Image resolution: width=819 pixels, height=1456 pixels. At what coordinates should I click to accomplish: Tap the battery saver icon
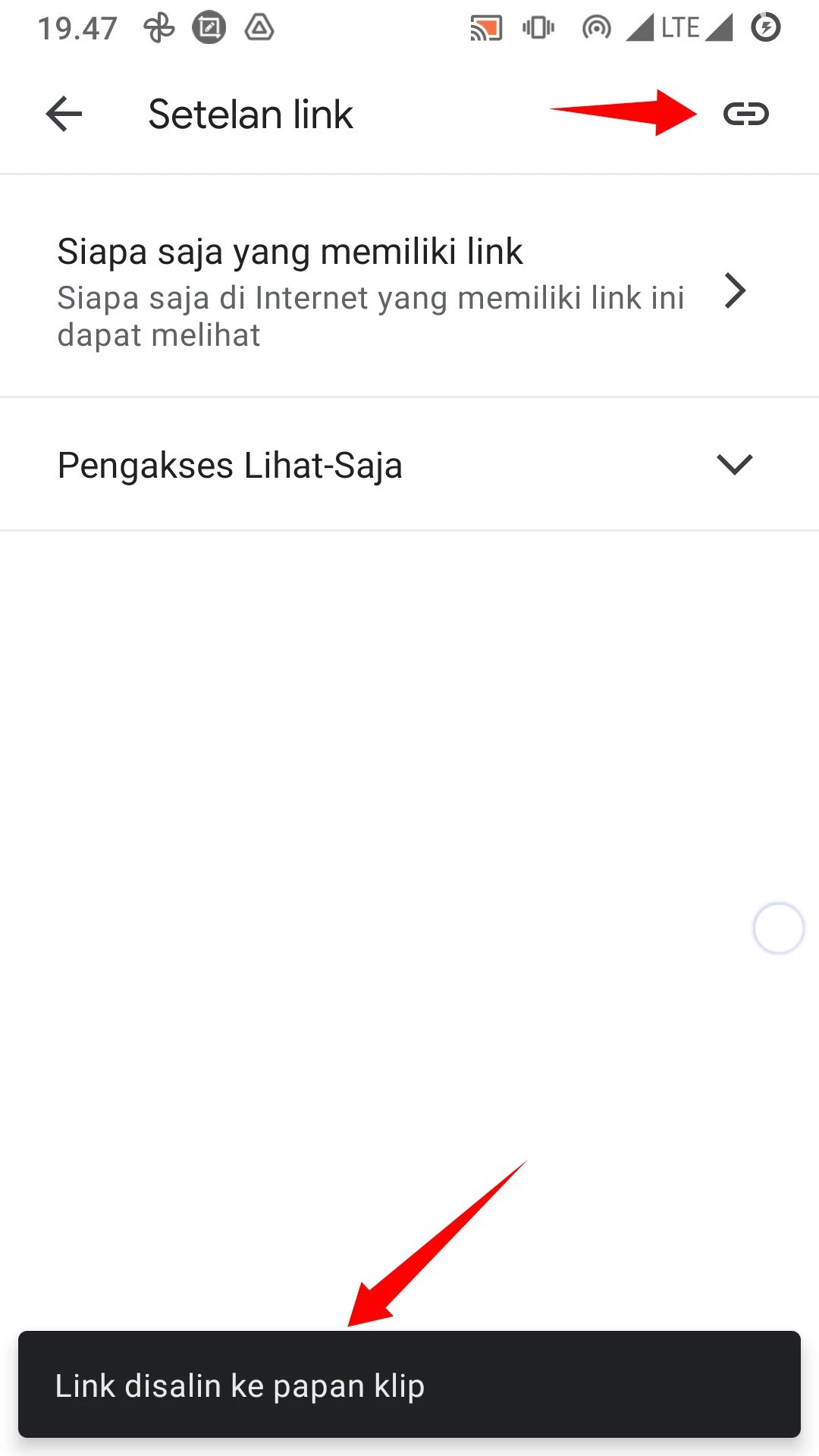(766, 27)
